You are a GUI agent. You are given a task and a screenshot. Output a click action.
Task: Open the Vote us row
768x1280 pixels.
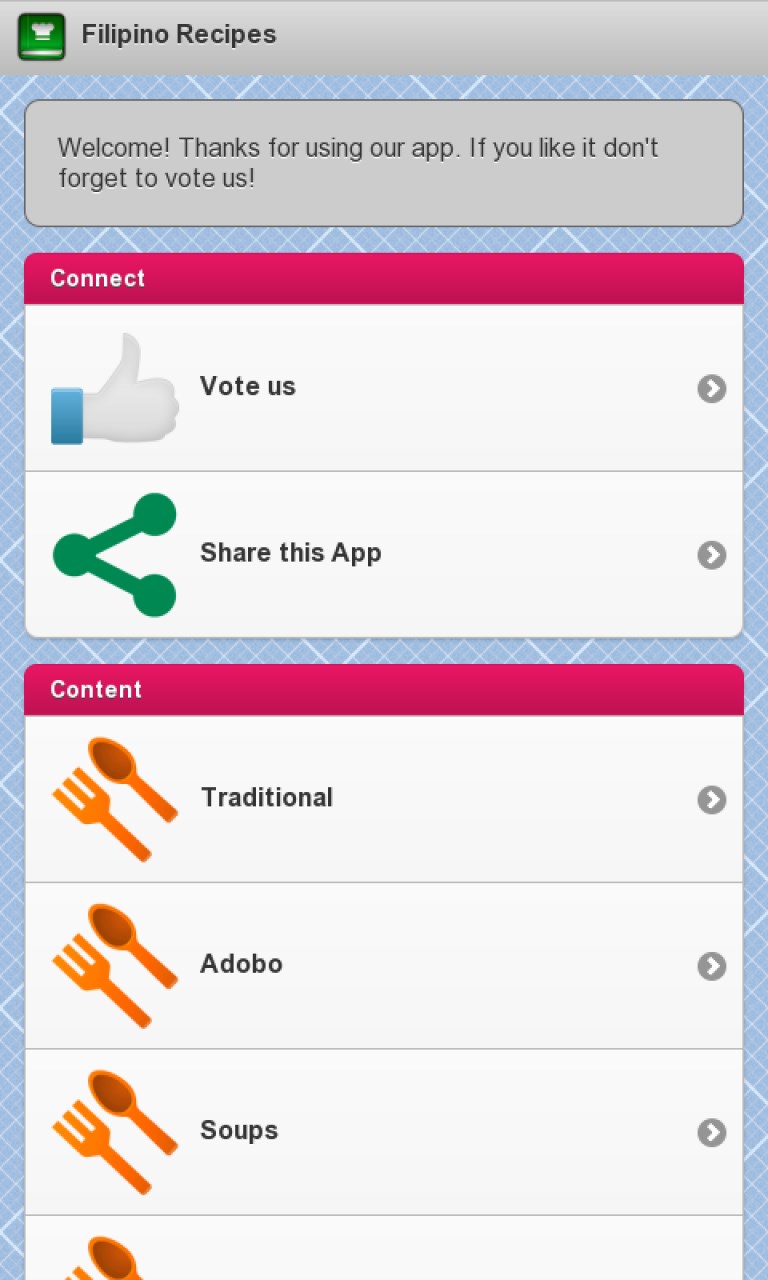point(384,388)
